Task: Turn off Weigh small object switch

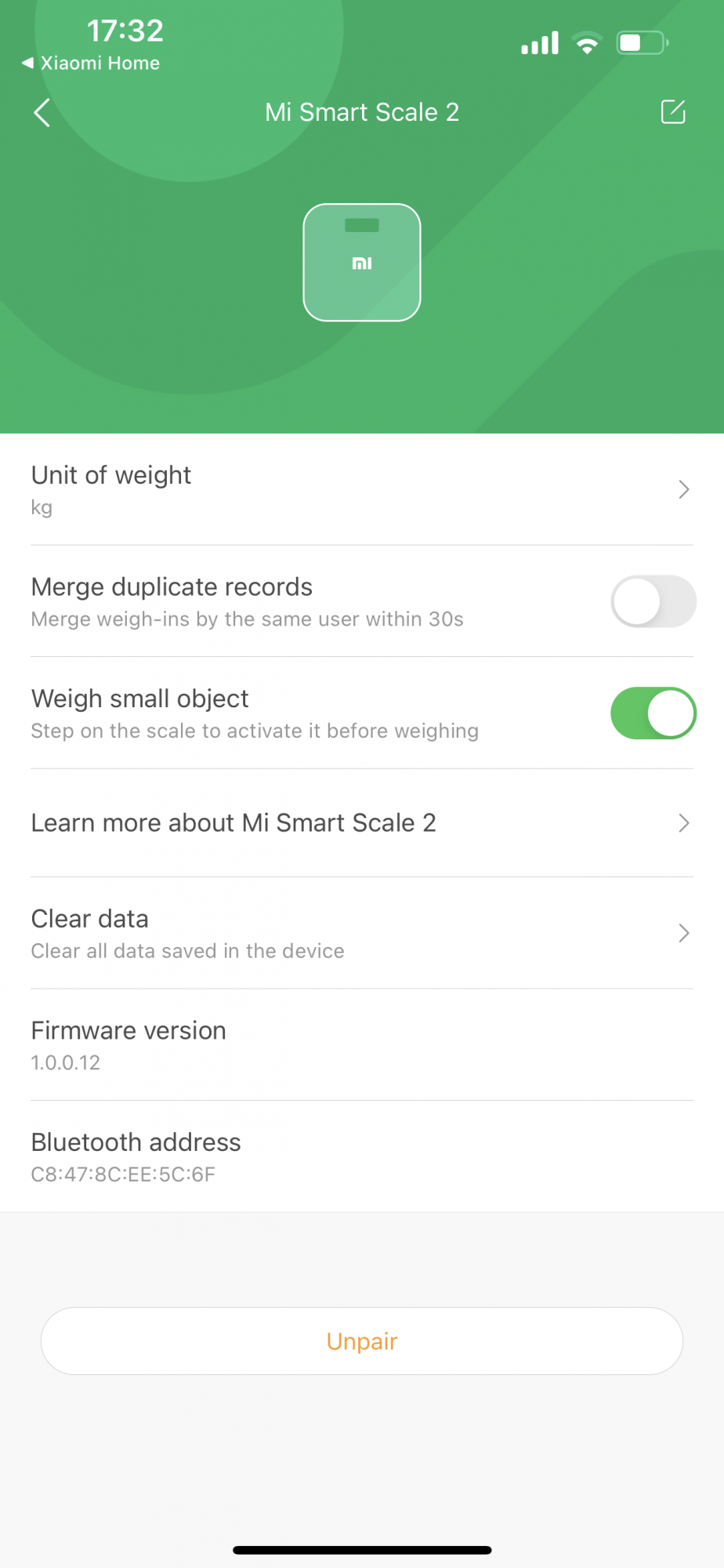Action: click(653, 713)
